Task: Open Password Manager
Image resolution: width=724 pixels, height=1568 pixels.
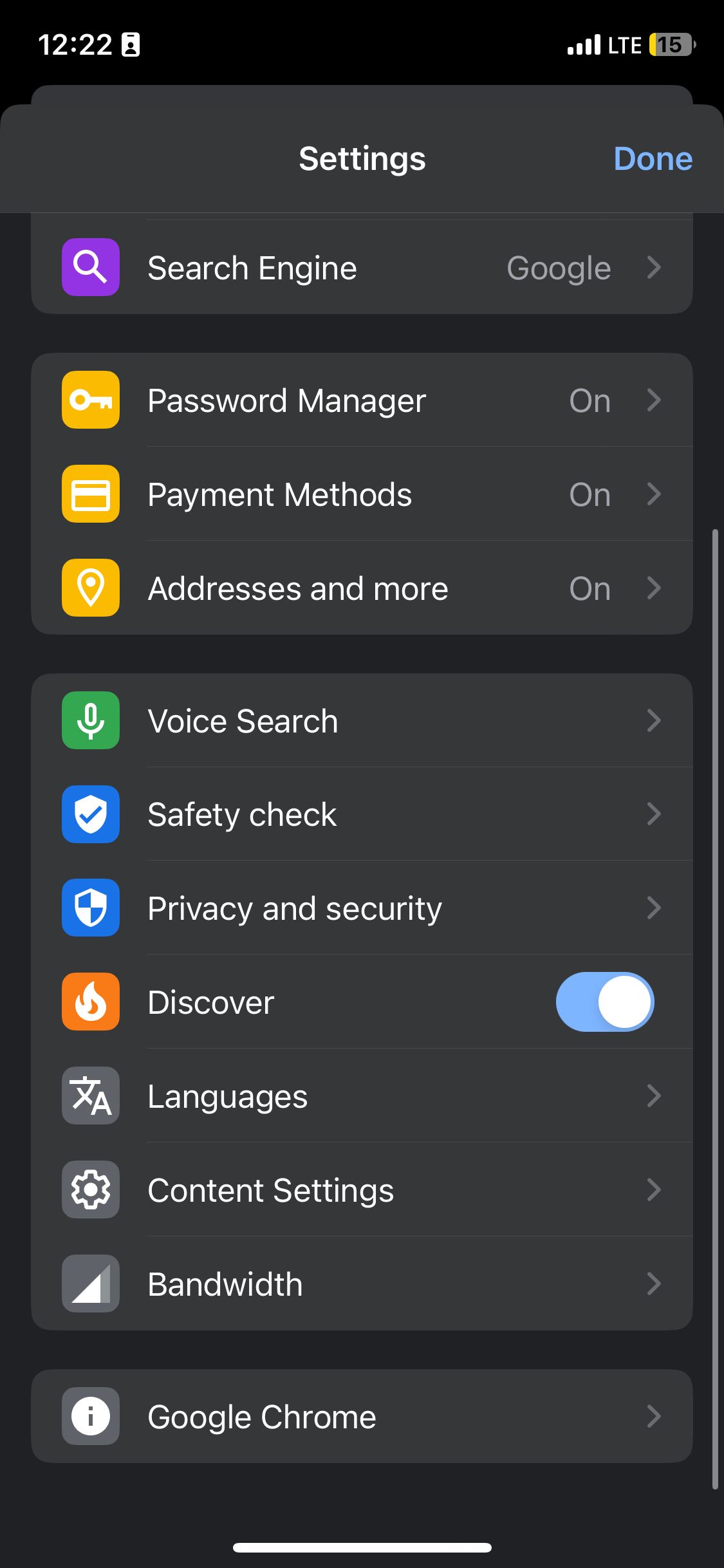Action: pyautogui.click(x=362, y=400)
